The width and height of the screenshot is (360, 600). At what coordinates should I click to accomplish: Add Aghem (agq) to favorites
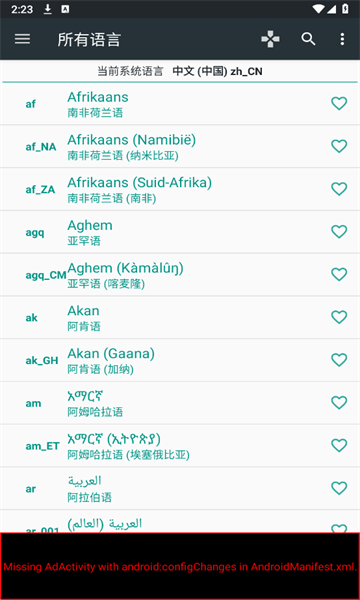click(x=339, y=232)
